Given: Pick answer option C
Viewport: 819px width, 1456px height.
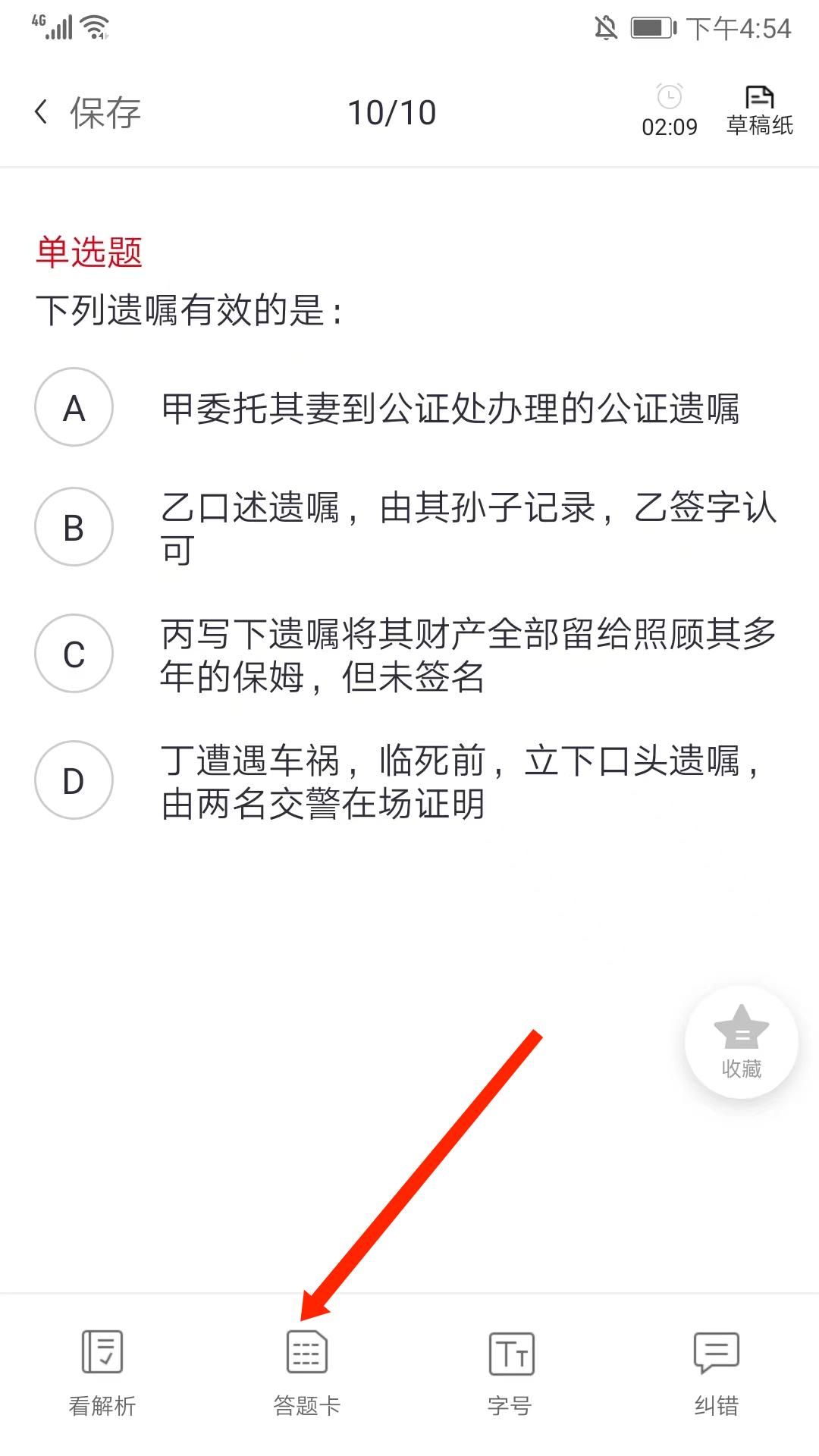Looking at the screenshot, I should [74, 654].
